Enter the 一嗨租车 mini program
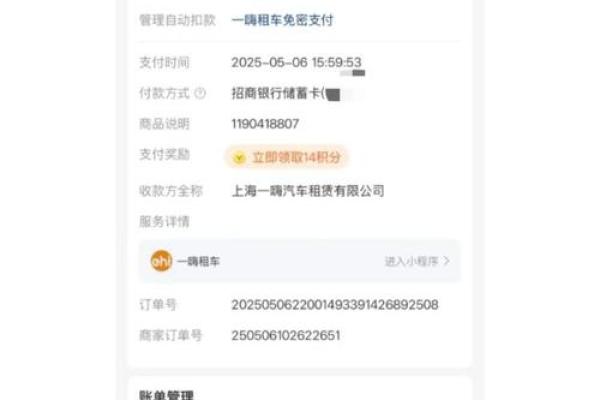600x400 pixels. point(417,261)
